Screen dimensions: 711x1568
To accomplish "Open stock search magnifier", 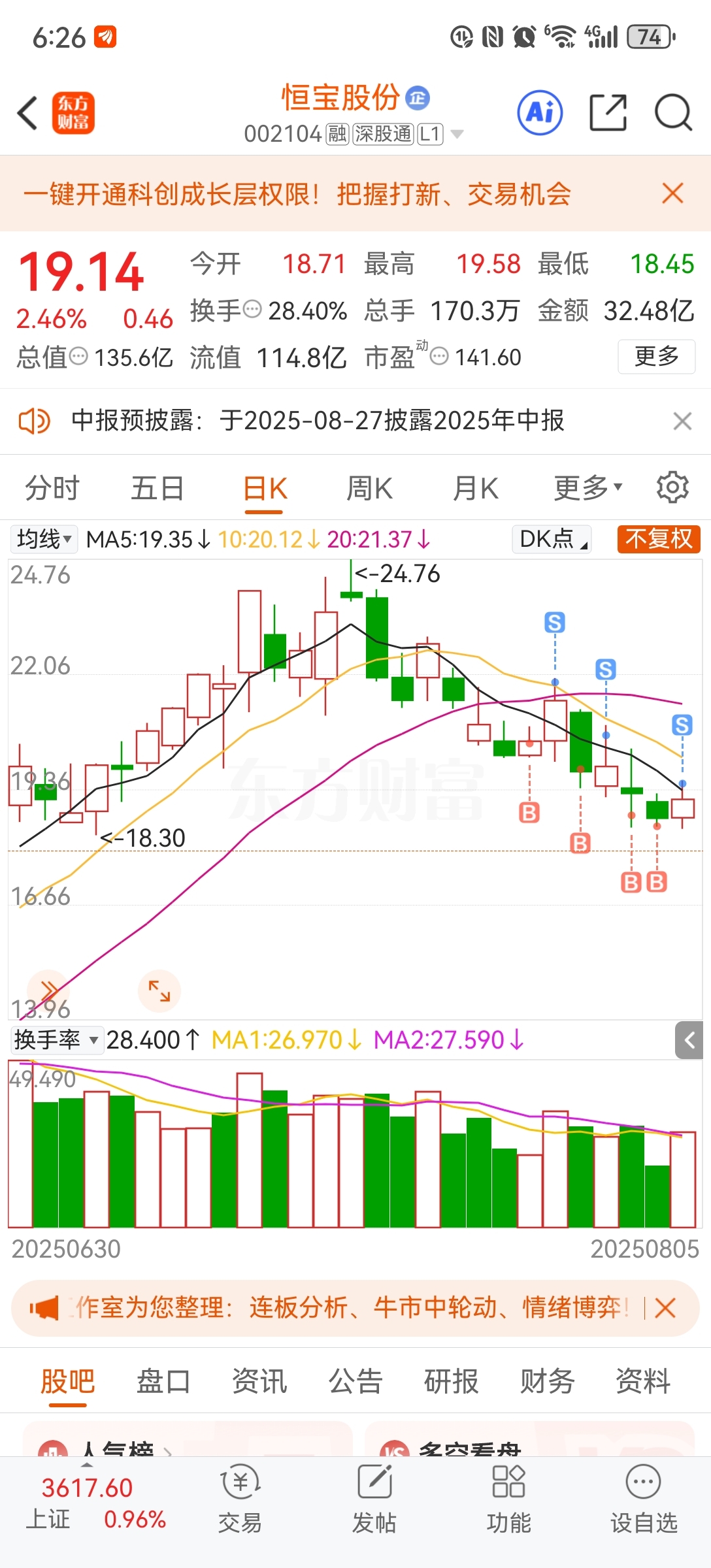I will pos(673,113).
